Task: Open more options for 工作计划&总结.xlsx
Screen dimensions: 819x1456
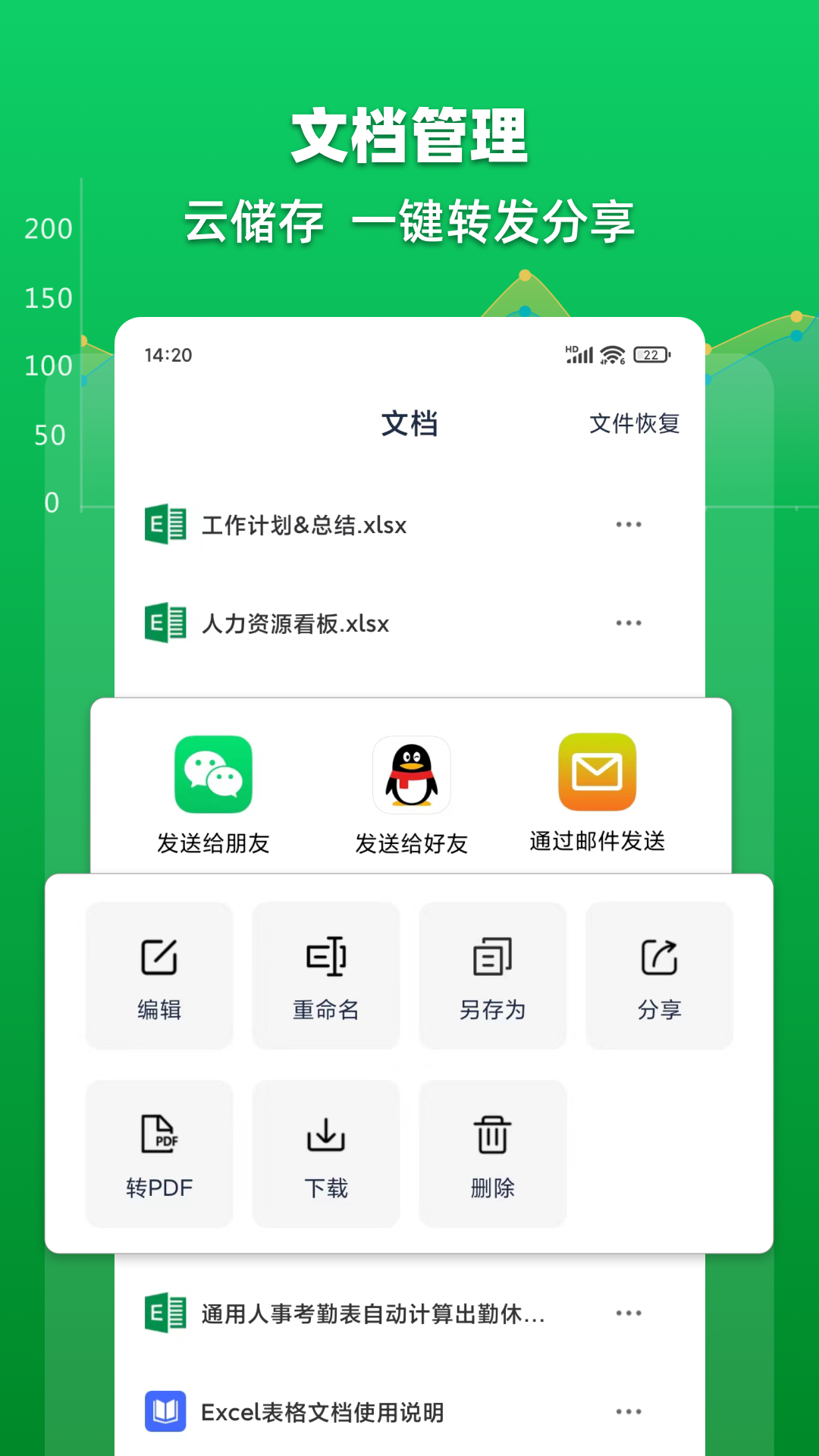Action: coord(629,524)
